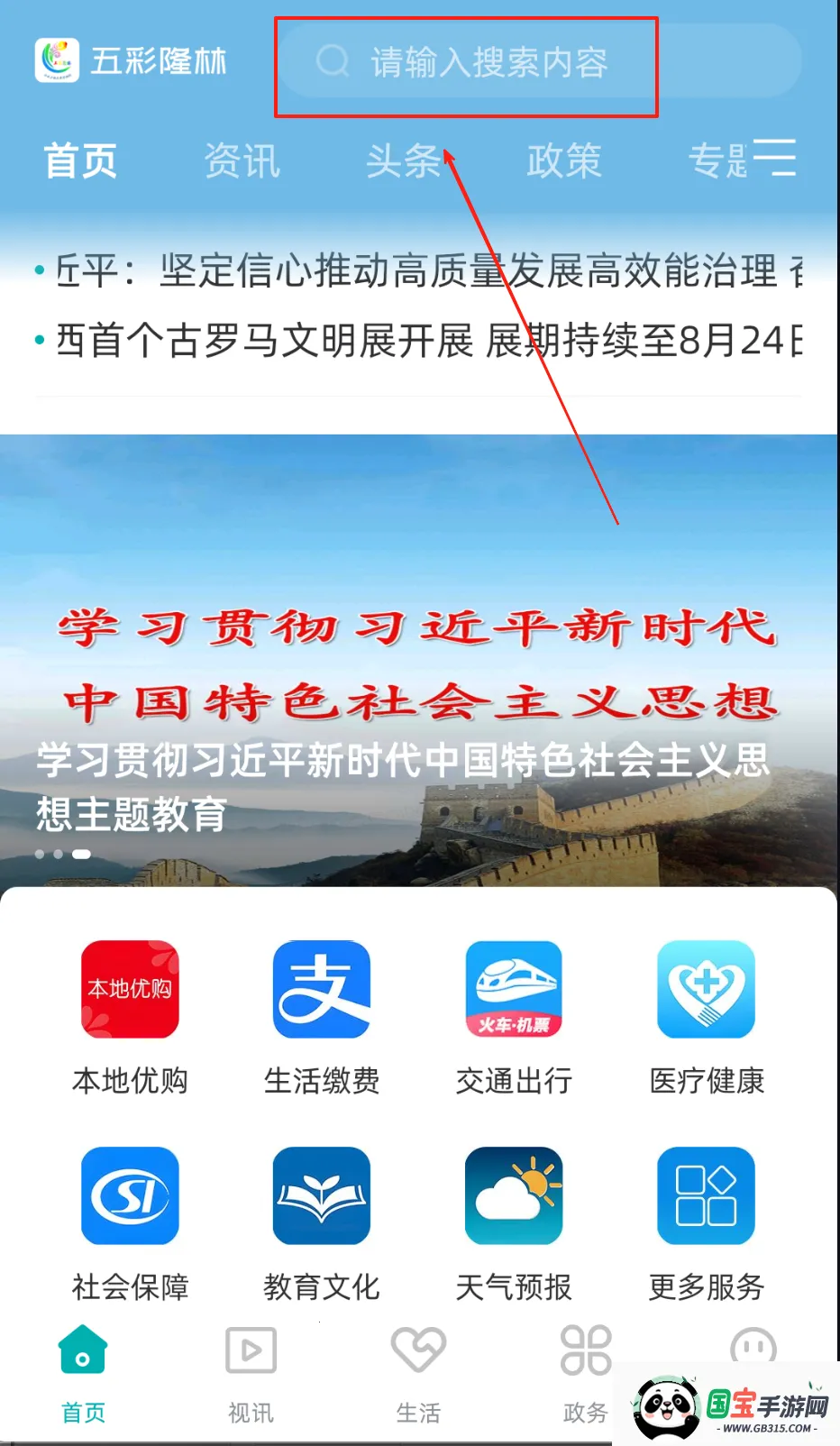
Task: Switch to the 生活 bottom tab
Action: pyautogui.click(x=418, y=1370)
